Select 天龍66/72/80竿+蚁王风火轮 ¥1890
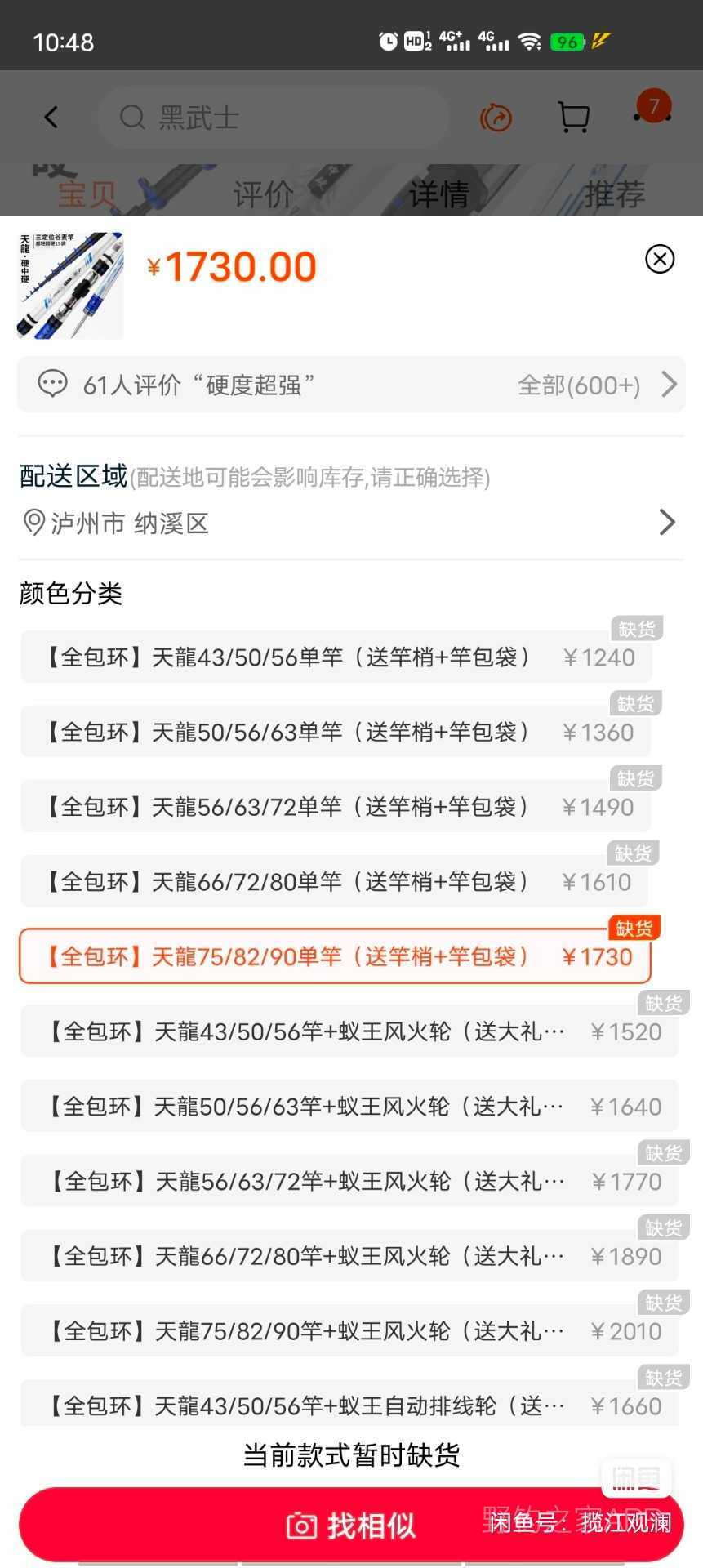The height and width of the screenshot is (1568, 703). tap(349, 1256)
